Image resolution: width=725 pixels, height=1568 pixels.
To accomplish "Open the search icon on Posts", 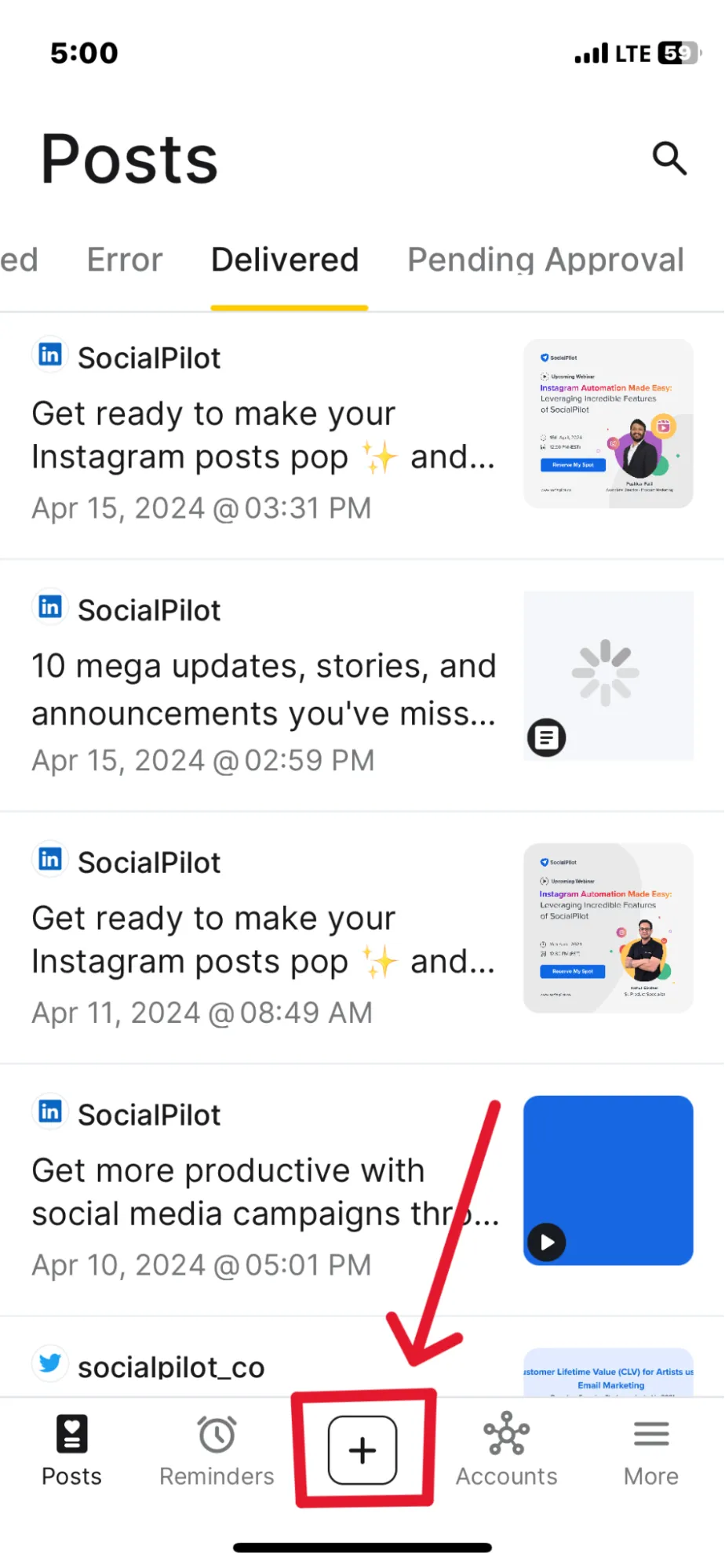I will [x=669, y=158].
